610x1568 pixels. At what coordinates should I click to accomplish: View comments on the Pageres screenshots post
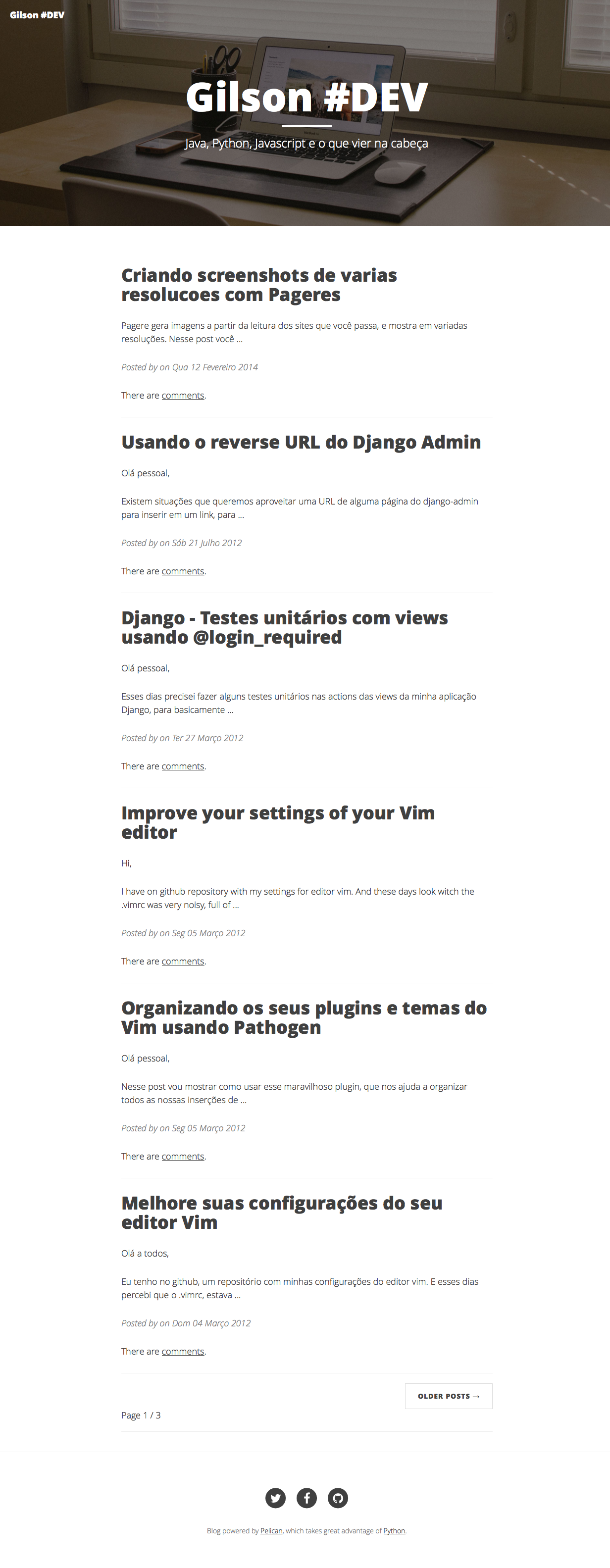pos(183,396)
